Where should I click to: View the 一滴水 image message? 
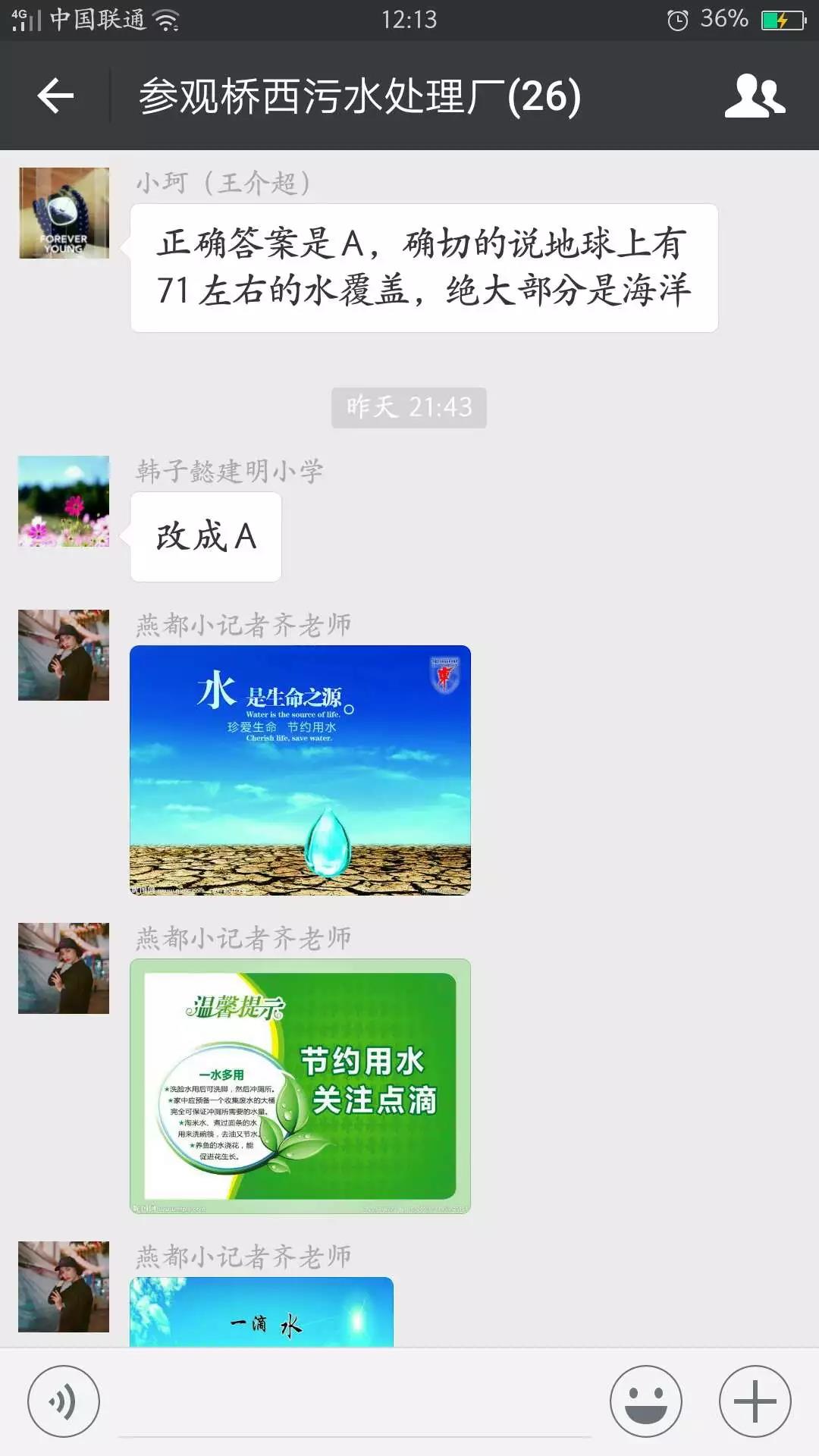point(262,1312)
